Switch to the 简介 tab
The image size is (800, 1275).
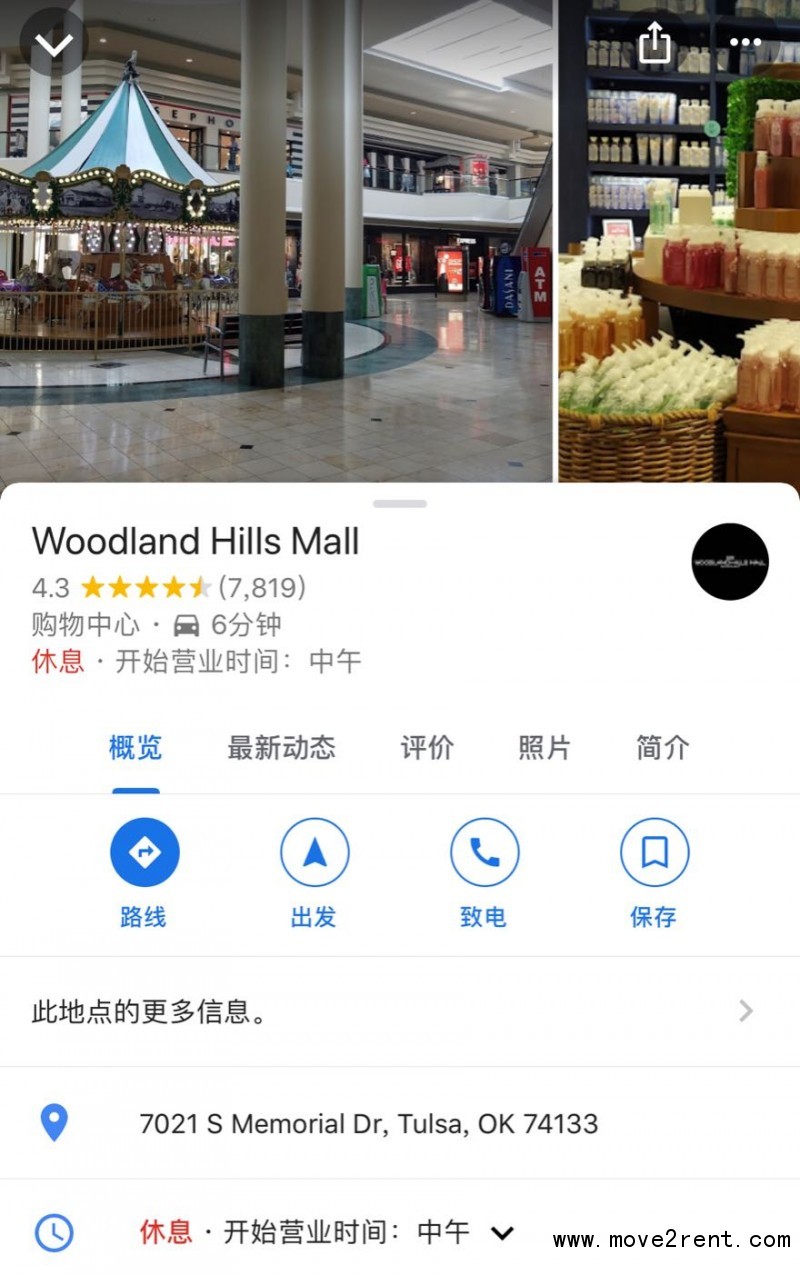662,747
